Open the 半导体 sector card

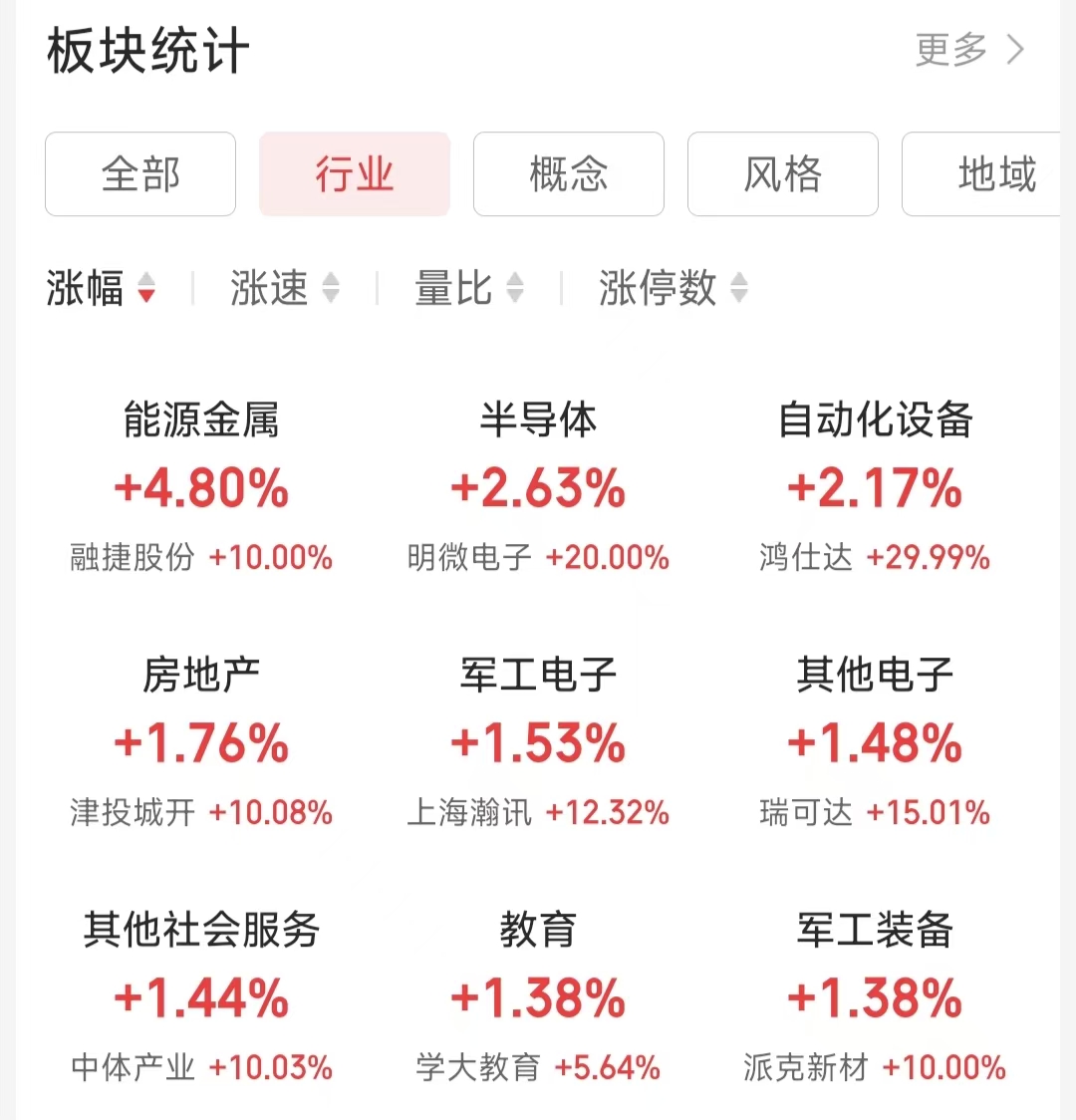[x=538, y=486]
